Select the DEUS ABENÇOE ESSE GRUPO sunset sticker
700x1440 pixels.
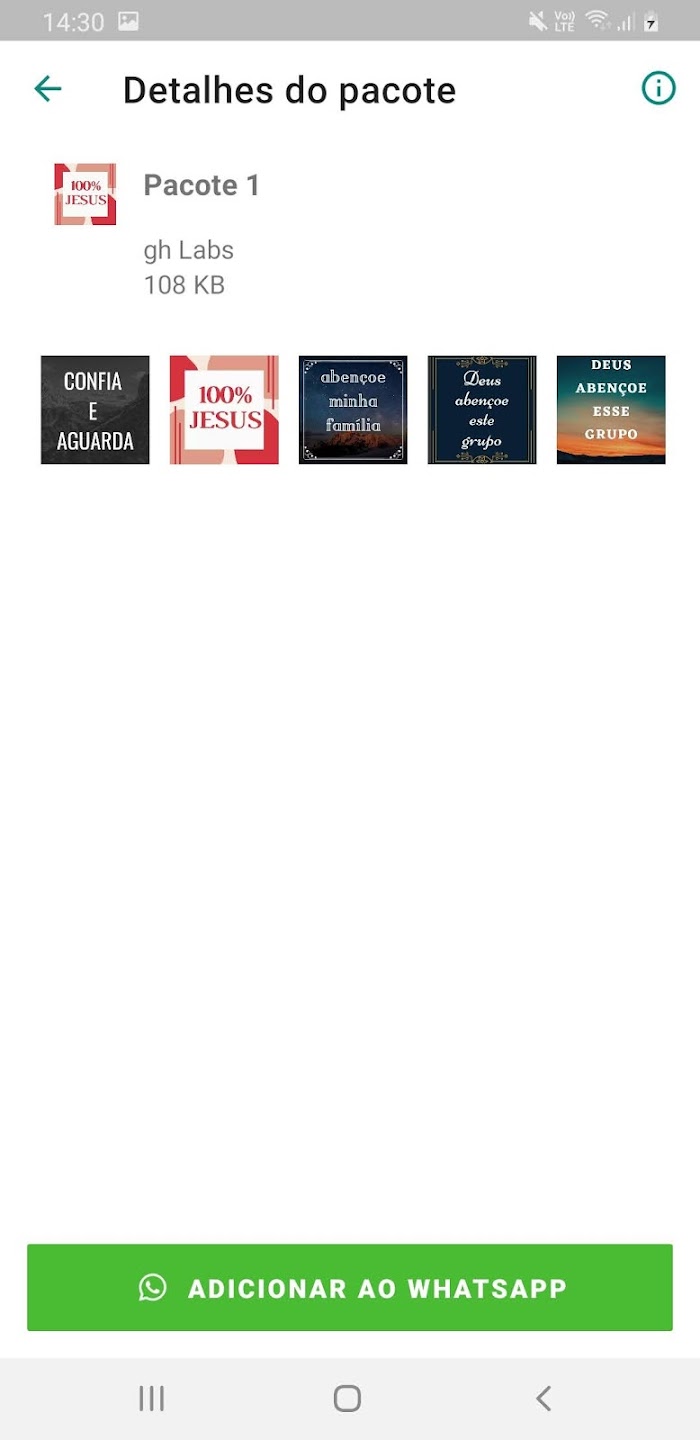(611, 410)
